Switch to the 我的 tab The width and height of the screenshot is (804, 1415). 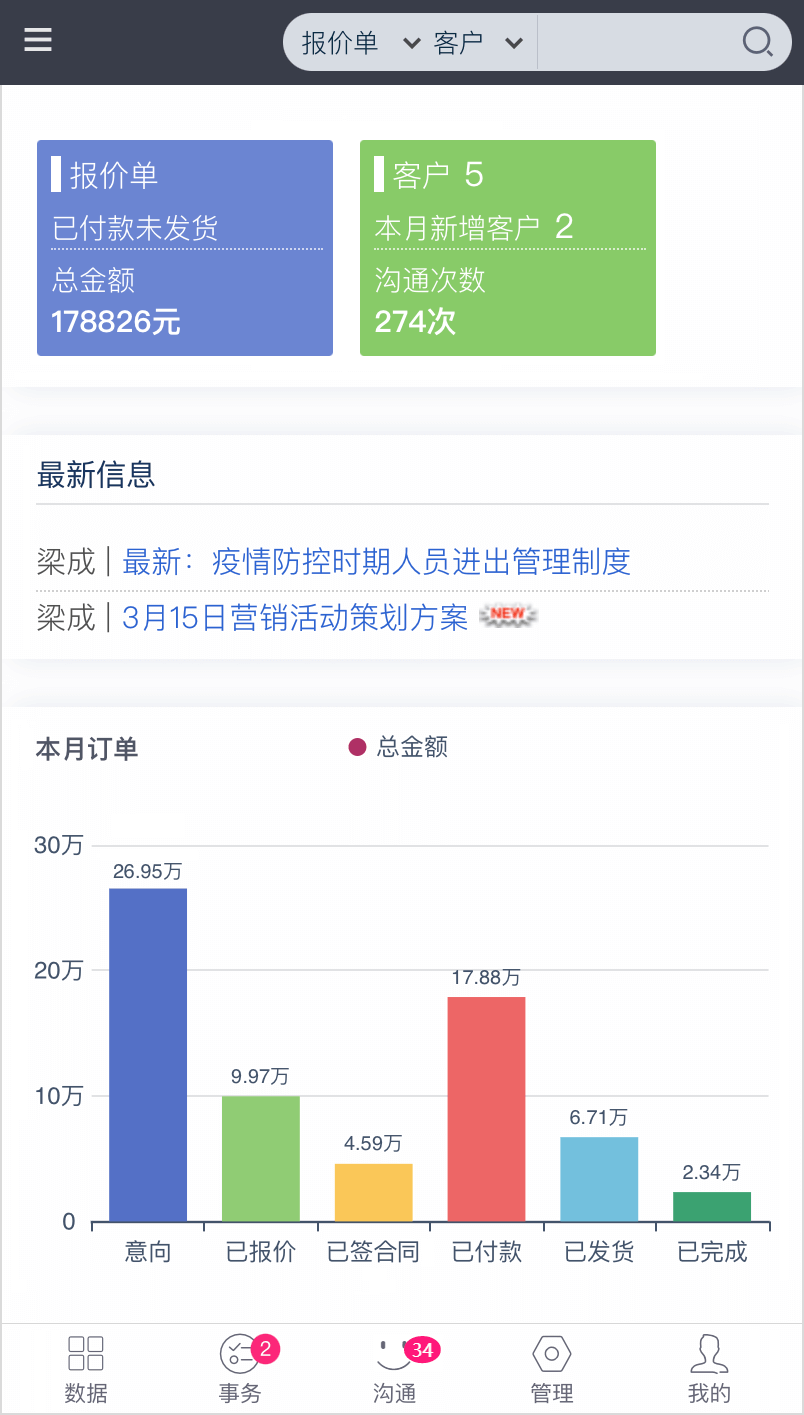pos(709,1368)
